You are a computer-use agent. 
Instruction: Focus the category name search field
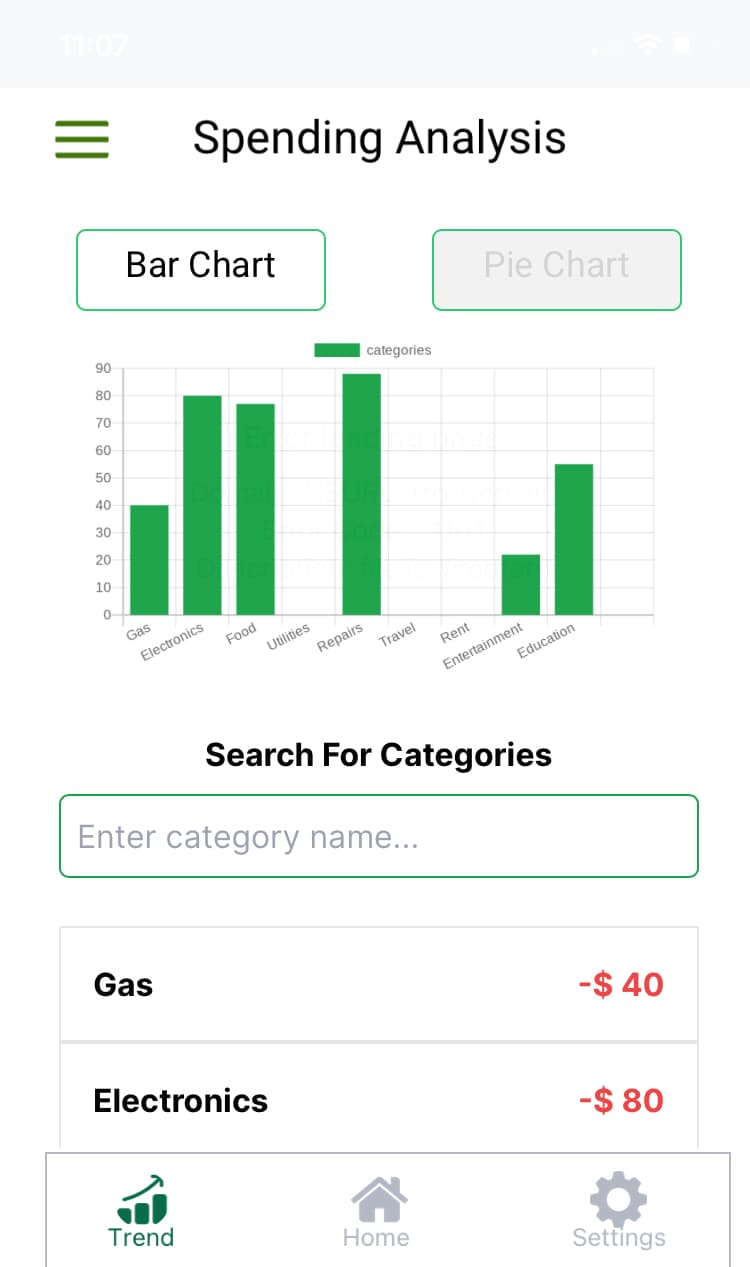click(378, 836)
